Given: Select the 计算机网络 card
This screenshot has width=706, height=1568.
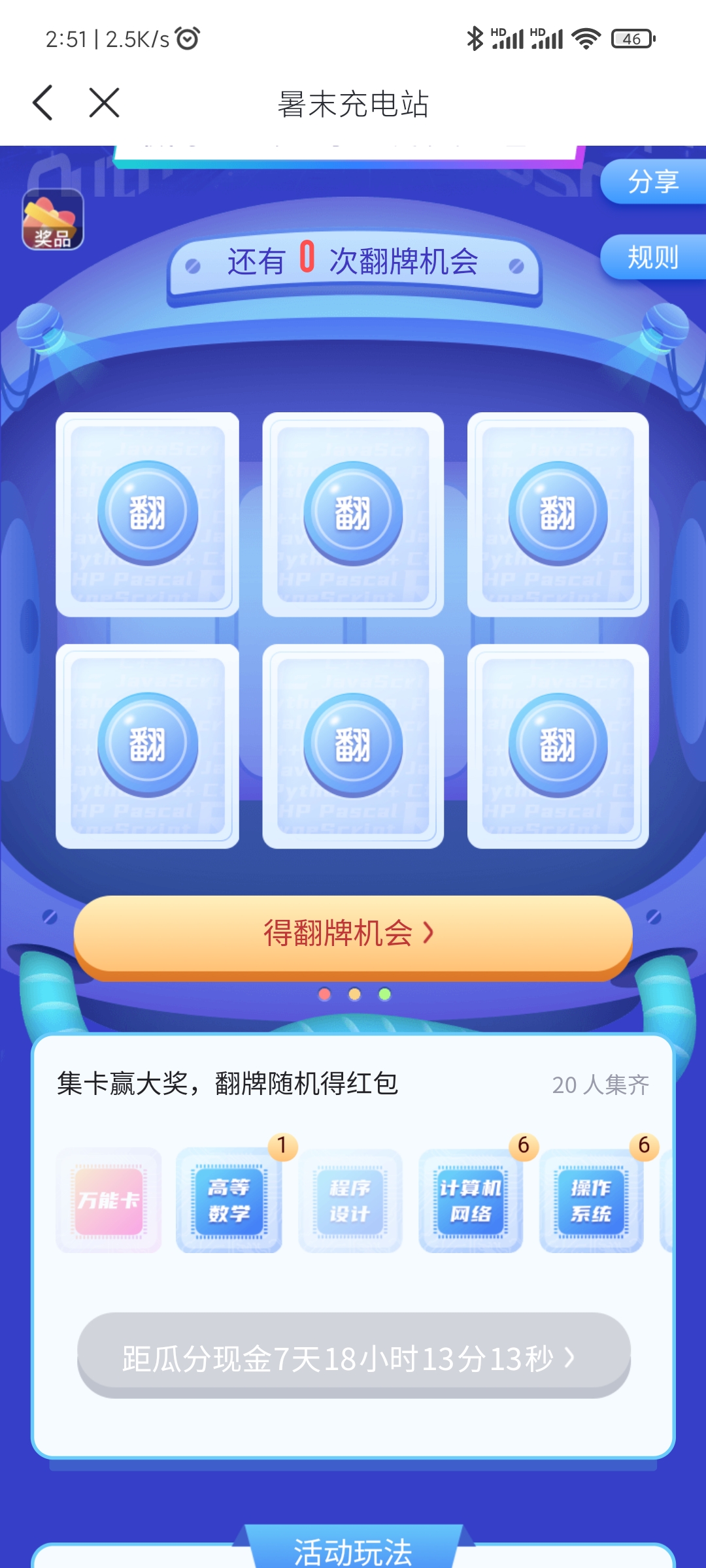Looking at the screenshot, I should (x=471, y=1201).
